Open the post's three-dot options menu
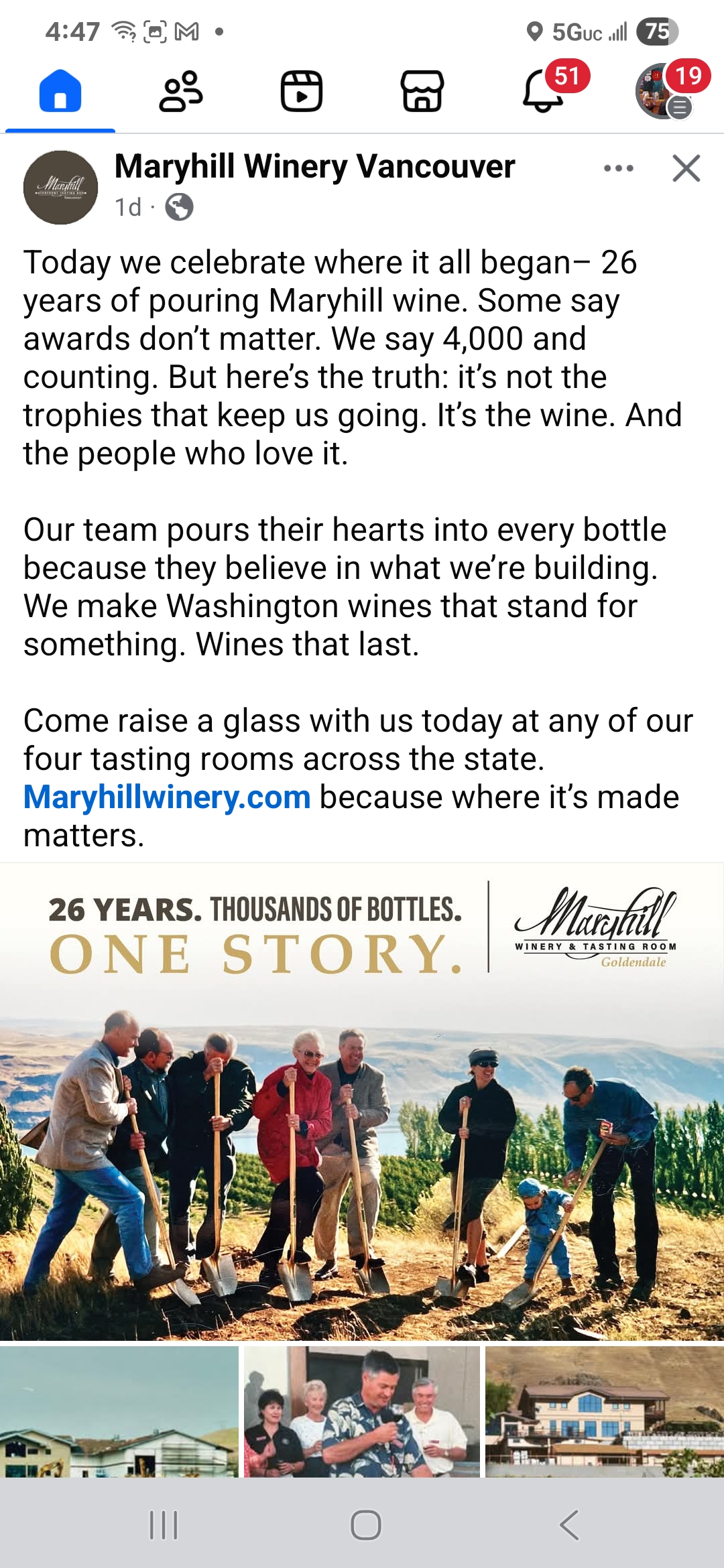Image resolution: width=724 pixels, height=1568 pixels. tap(618, 168)
